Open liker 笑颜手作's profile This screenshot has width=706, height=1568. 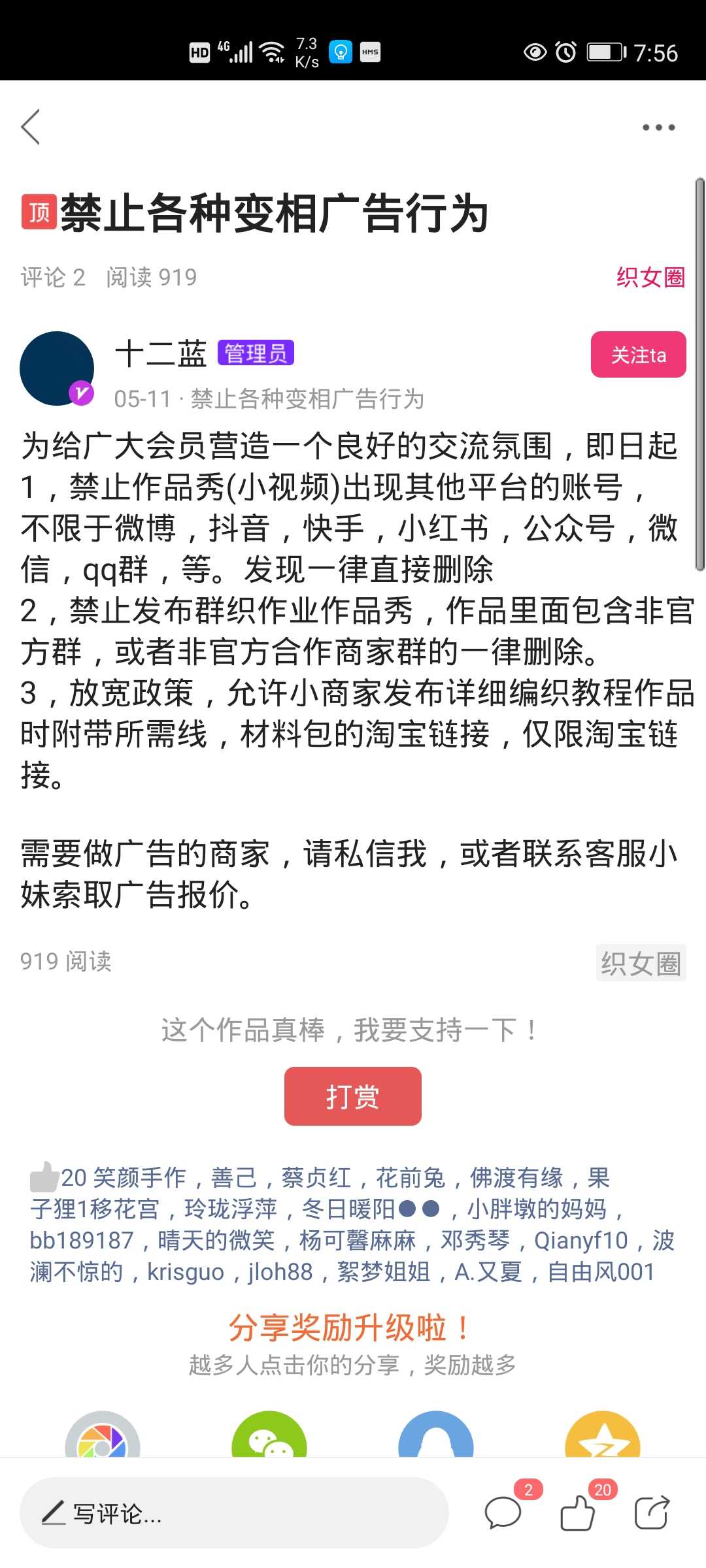click(x=140, y=1177)
